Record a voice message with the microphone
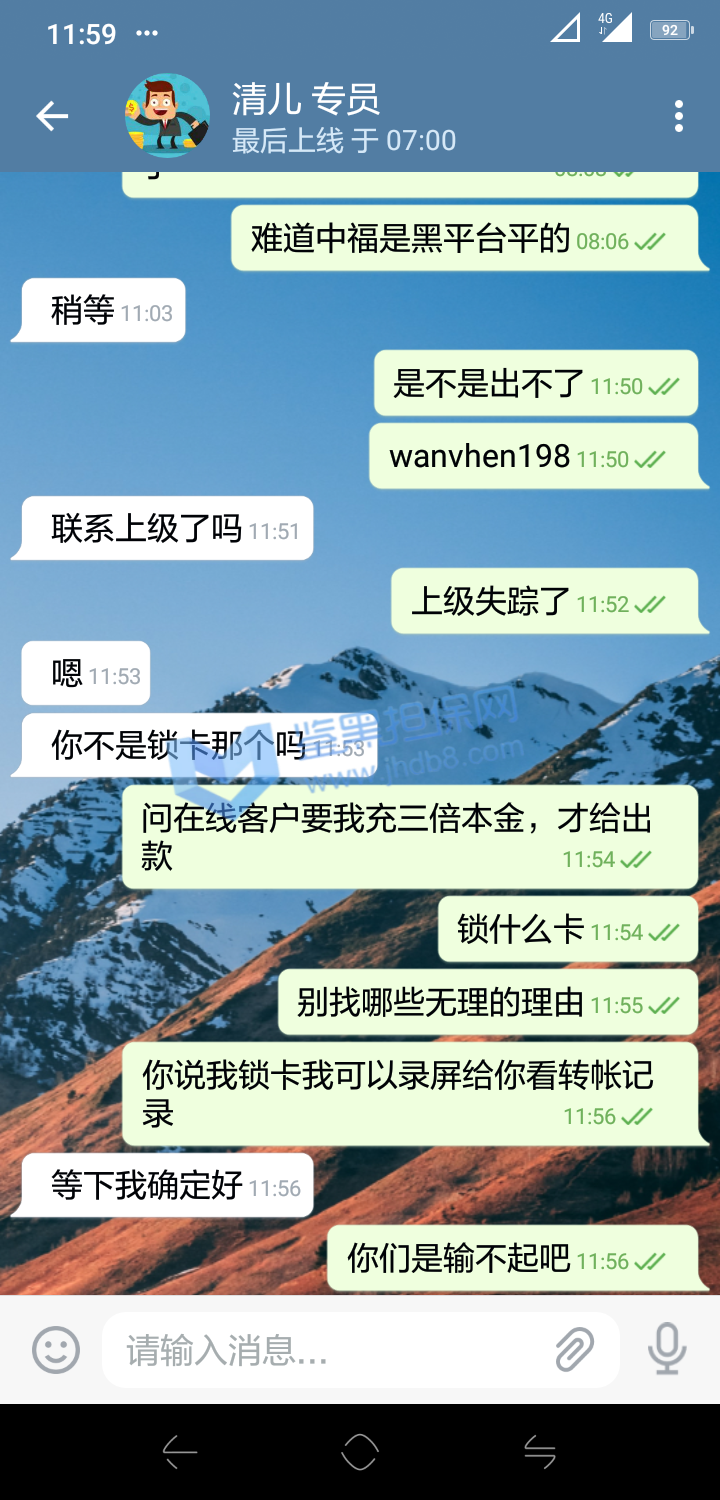This screenshot has width=720, height=1500. coord(666,1350)
